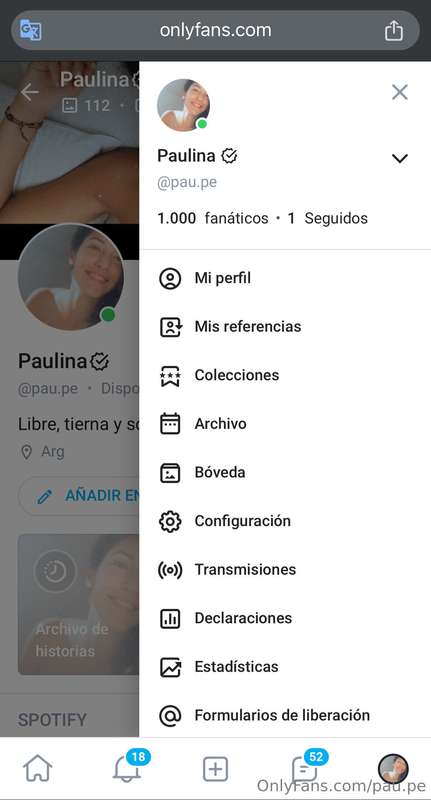Open Declaraciones
Image resolution: width=431 pixels, height=800 pixels.
[x=285, y=618]
